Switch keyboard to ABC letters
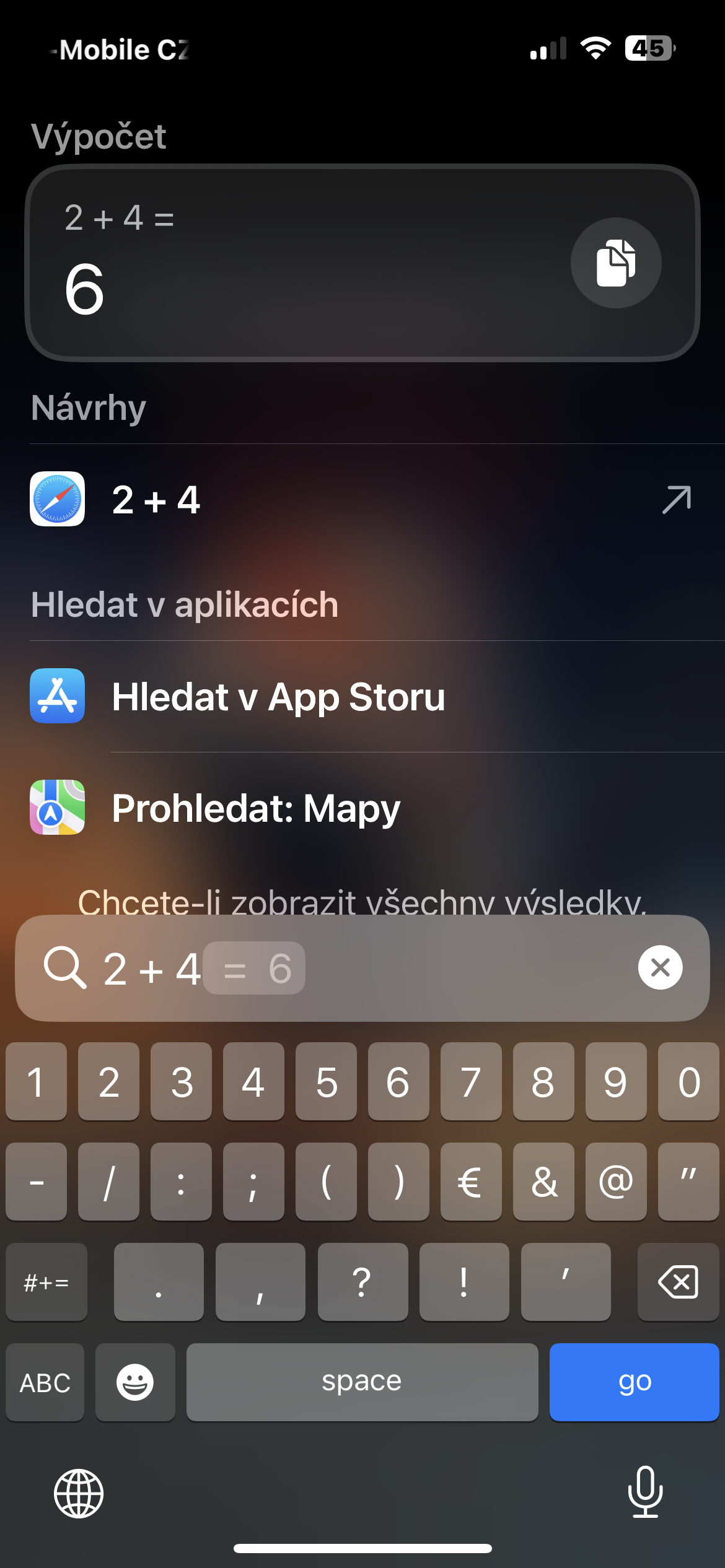This screenshot has height=1568, width=725. coord(45,1382)
